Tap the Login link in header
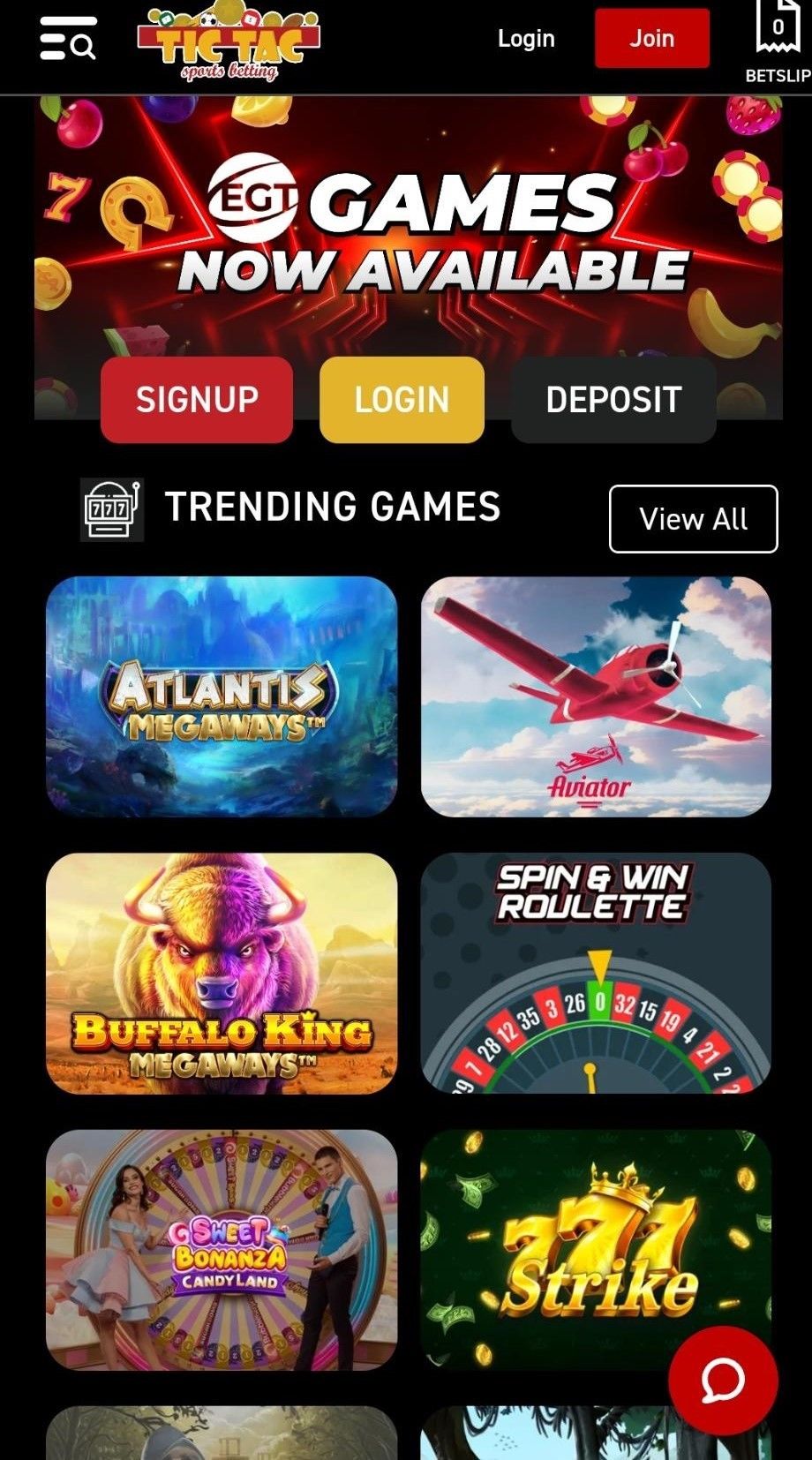The width and height of the screenshot is (812, 1460). coord(526,39)
